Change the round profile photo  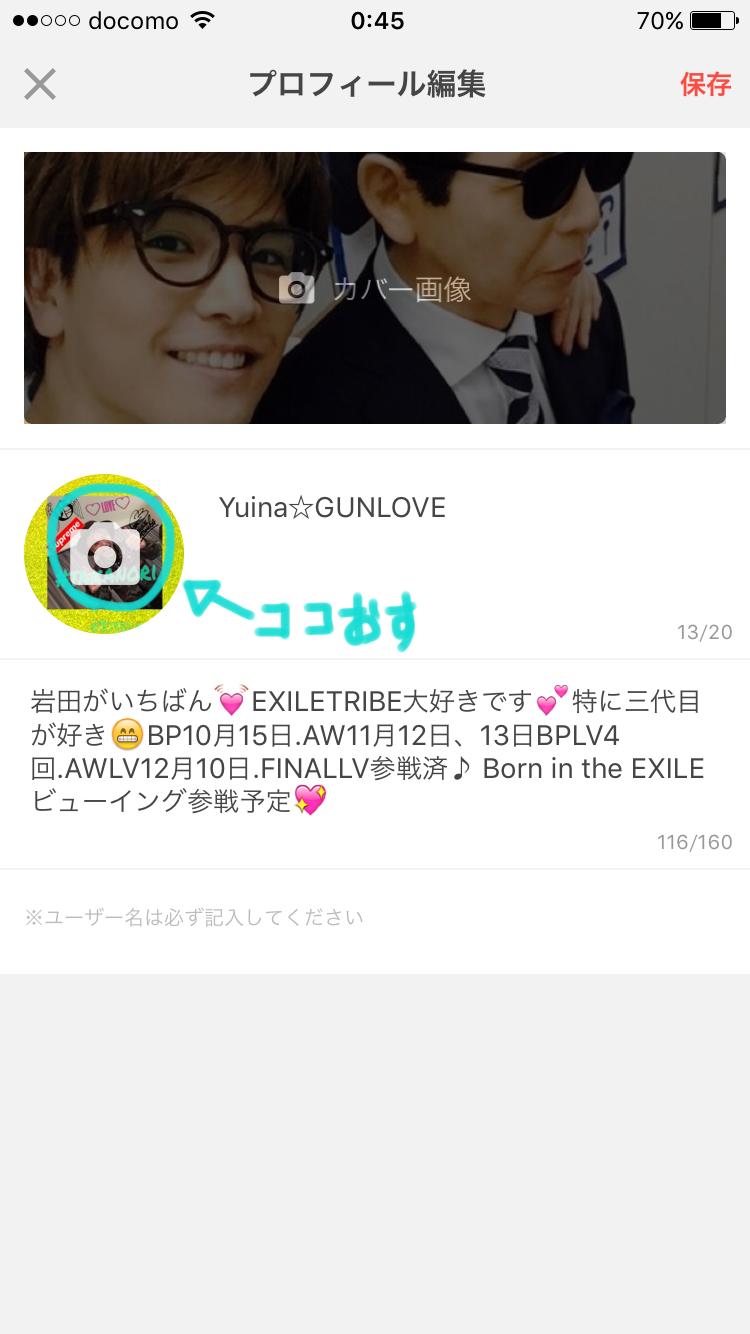104,554
